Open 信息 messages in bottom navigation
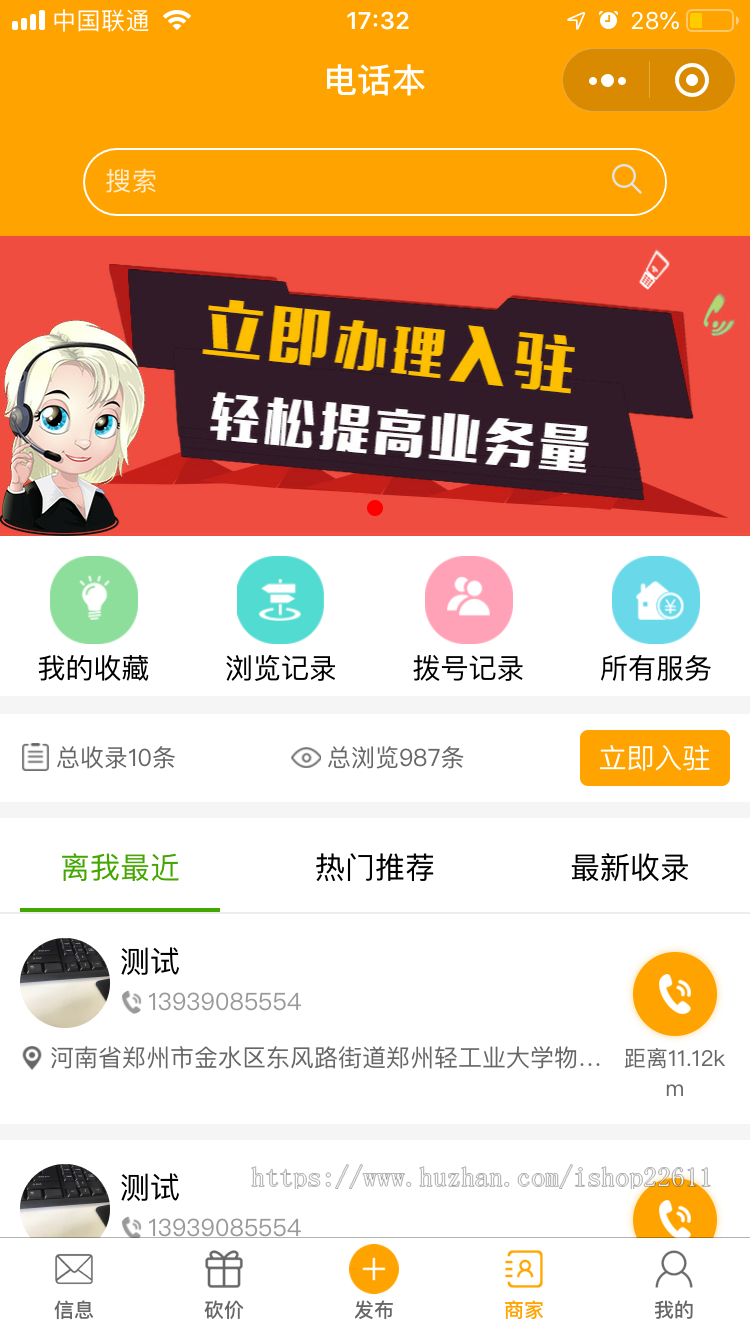Image resolution: width=750 pixels, height=1334 pixels. (74, 1283)
